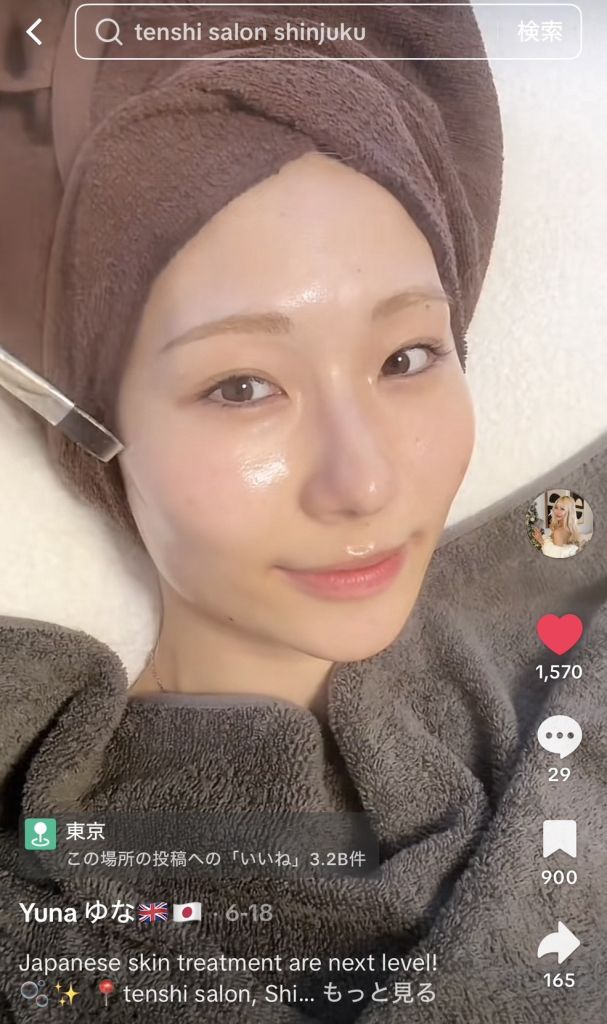
Task: Tap the 検索 search button
Action: point(539,32)
